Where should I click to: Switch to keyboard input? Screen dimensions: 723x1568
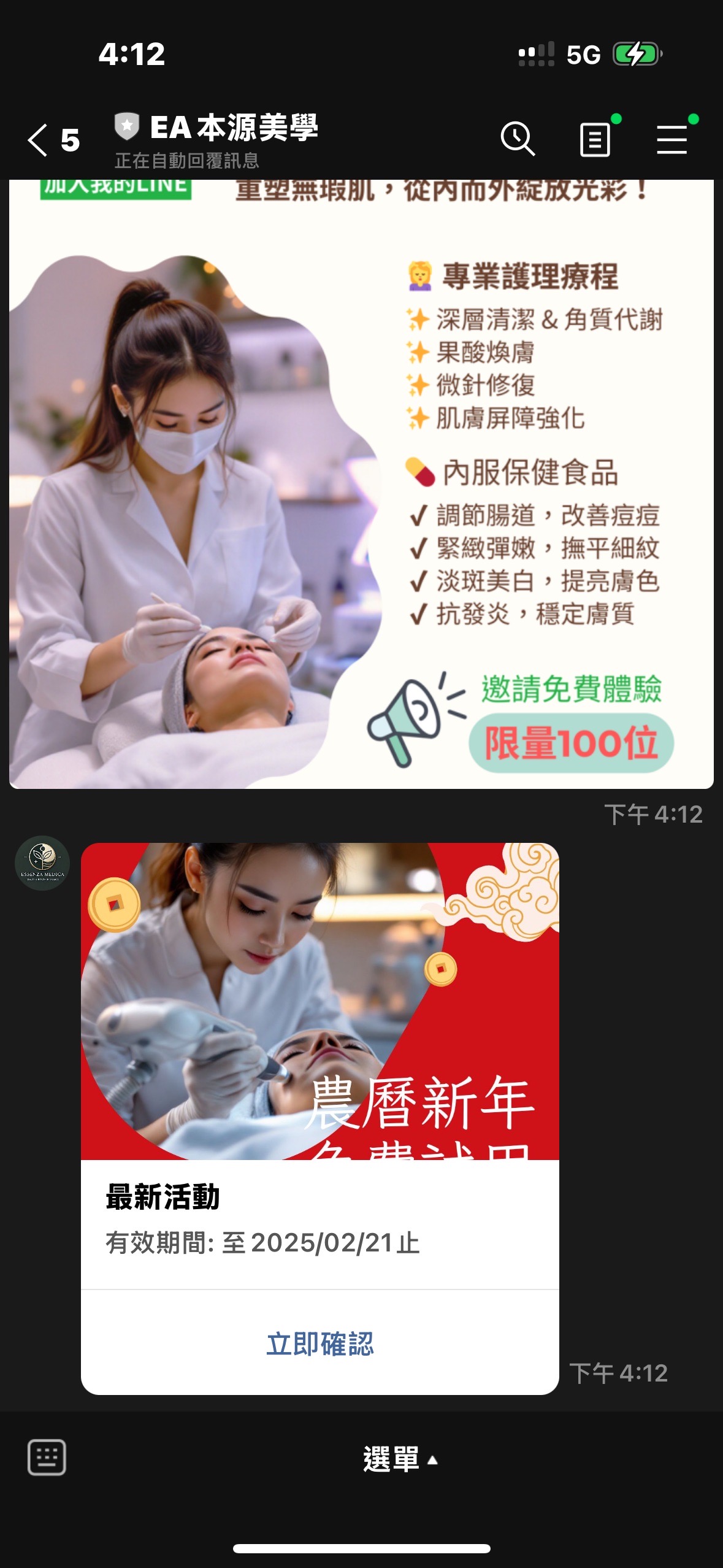[47, 1457]
